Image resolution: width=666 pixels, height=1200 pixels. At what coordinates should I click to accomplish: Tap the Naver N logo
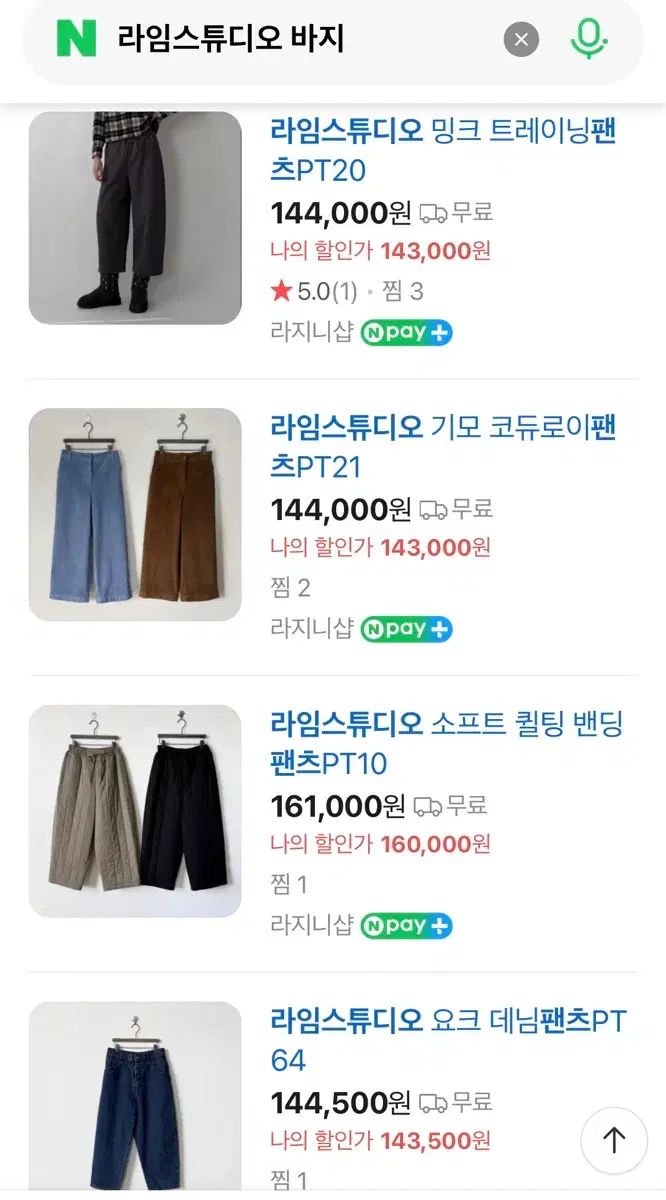pos(76,40)
